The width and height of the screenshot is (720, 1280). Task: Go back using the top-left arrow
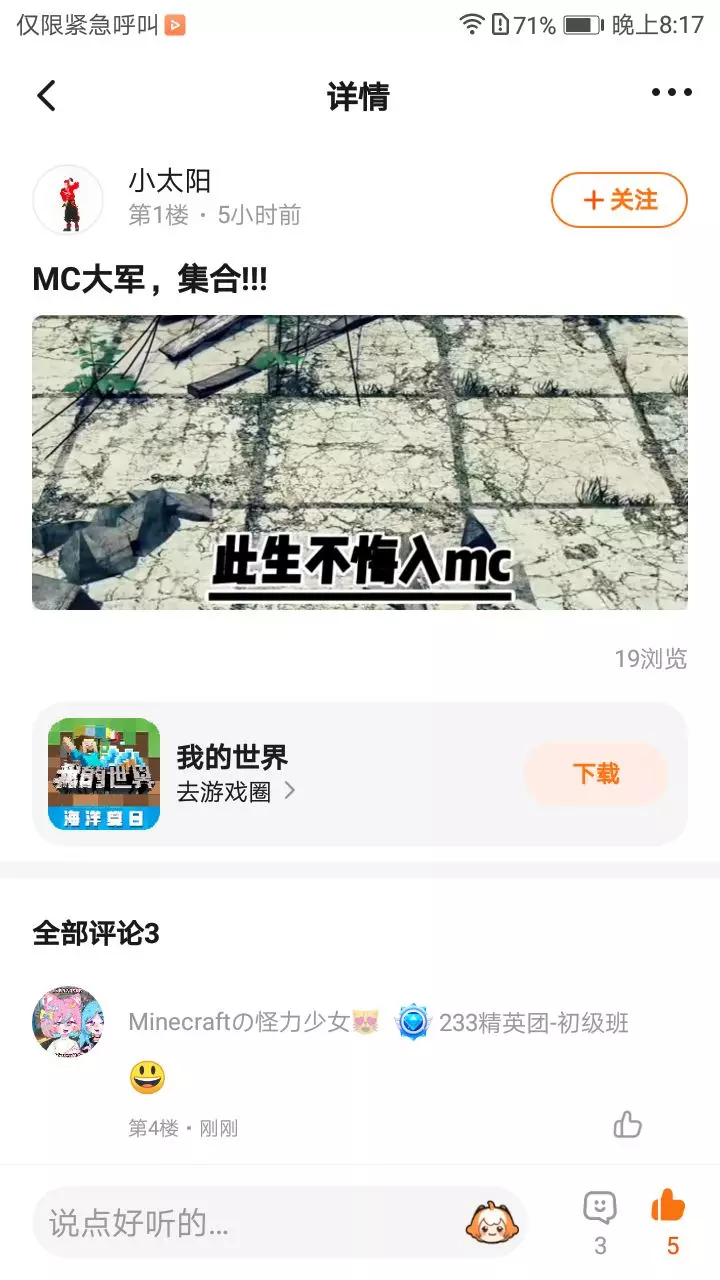46,95
